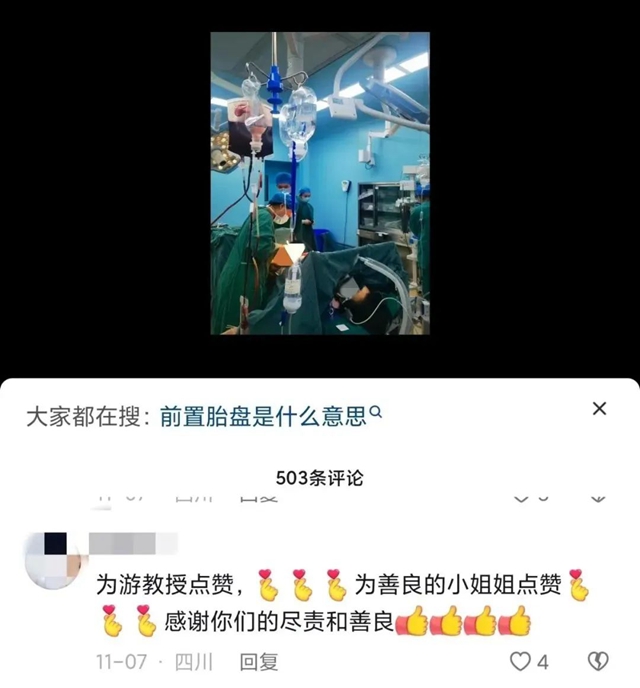This screenshot has height=688, width=640.
Task: Dislike the comment praising 游教授
Action: (x=597, y=661)
